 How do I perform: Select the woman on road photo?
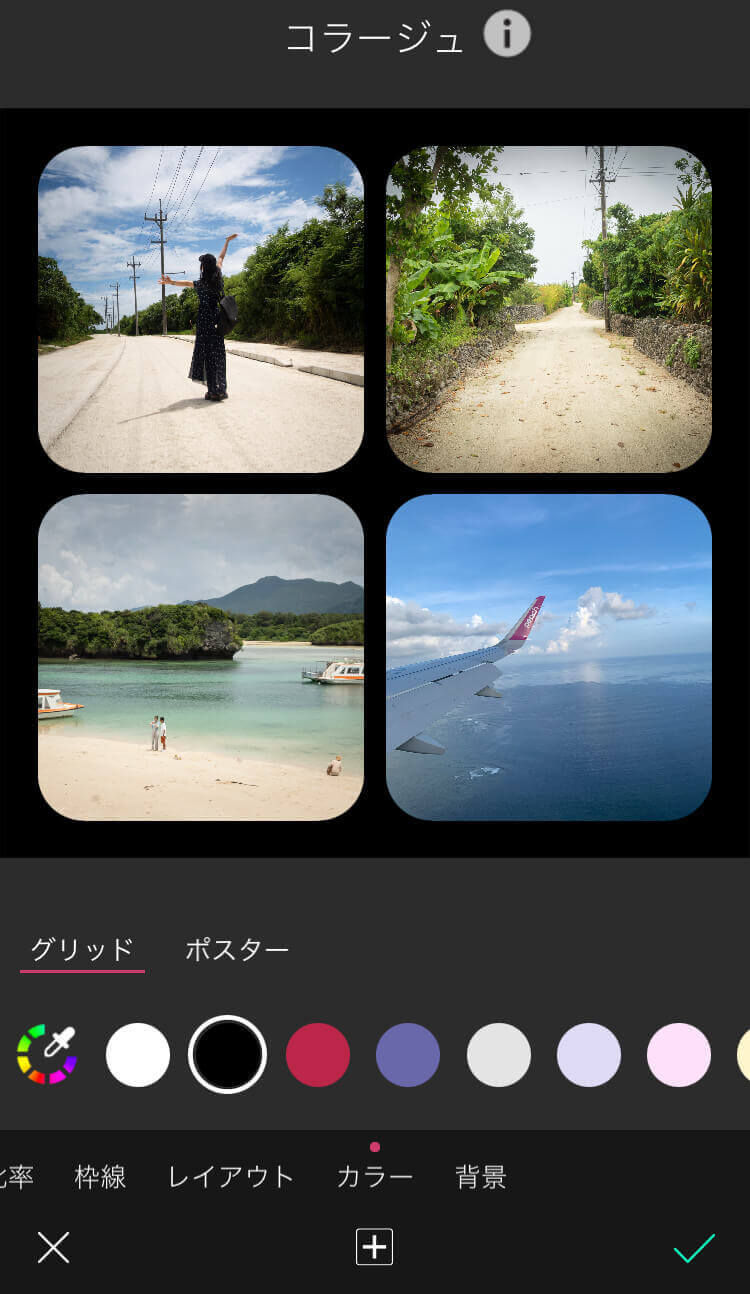click(x=200, y=309)
